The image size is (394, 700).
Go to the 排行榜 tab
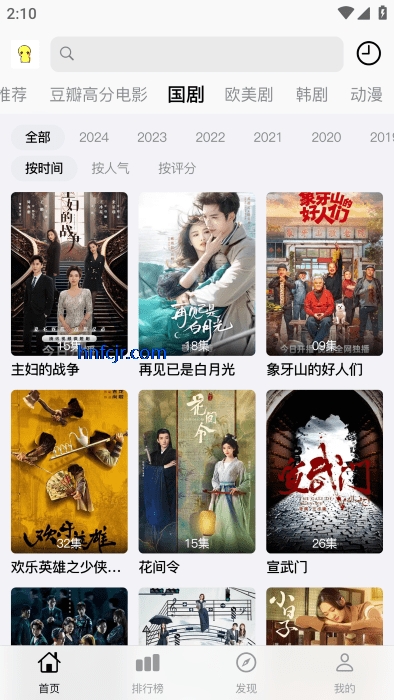coord(148,673)
